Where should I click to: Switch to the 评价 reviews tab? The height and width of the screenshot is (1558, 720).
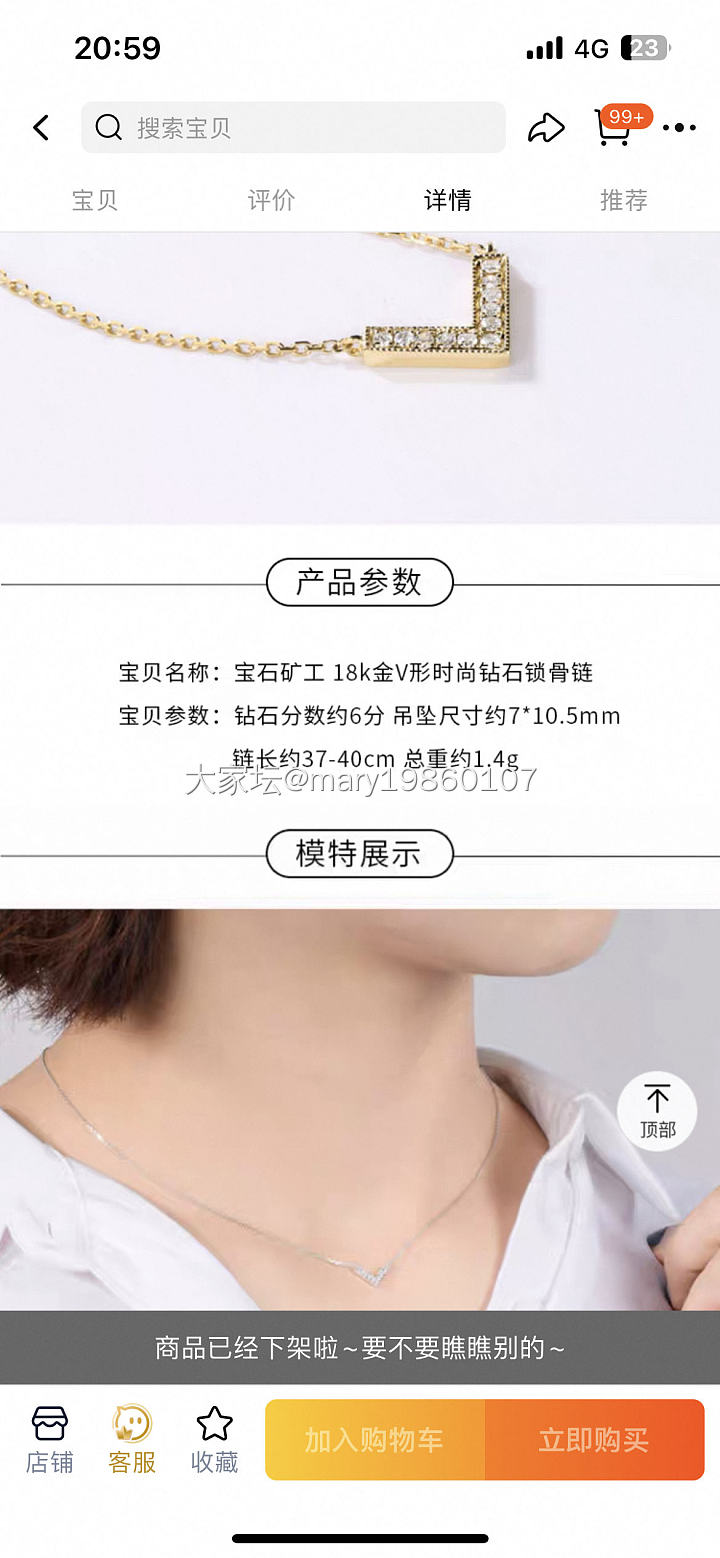(271, 200)
